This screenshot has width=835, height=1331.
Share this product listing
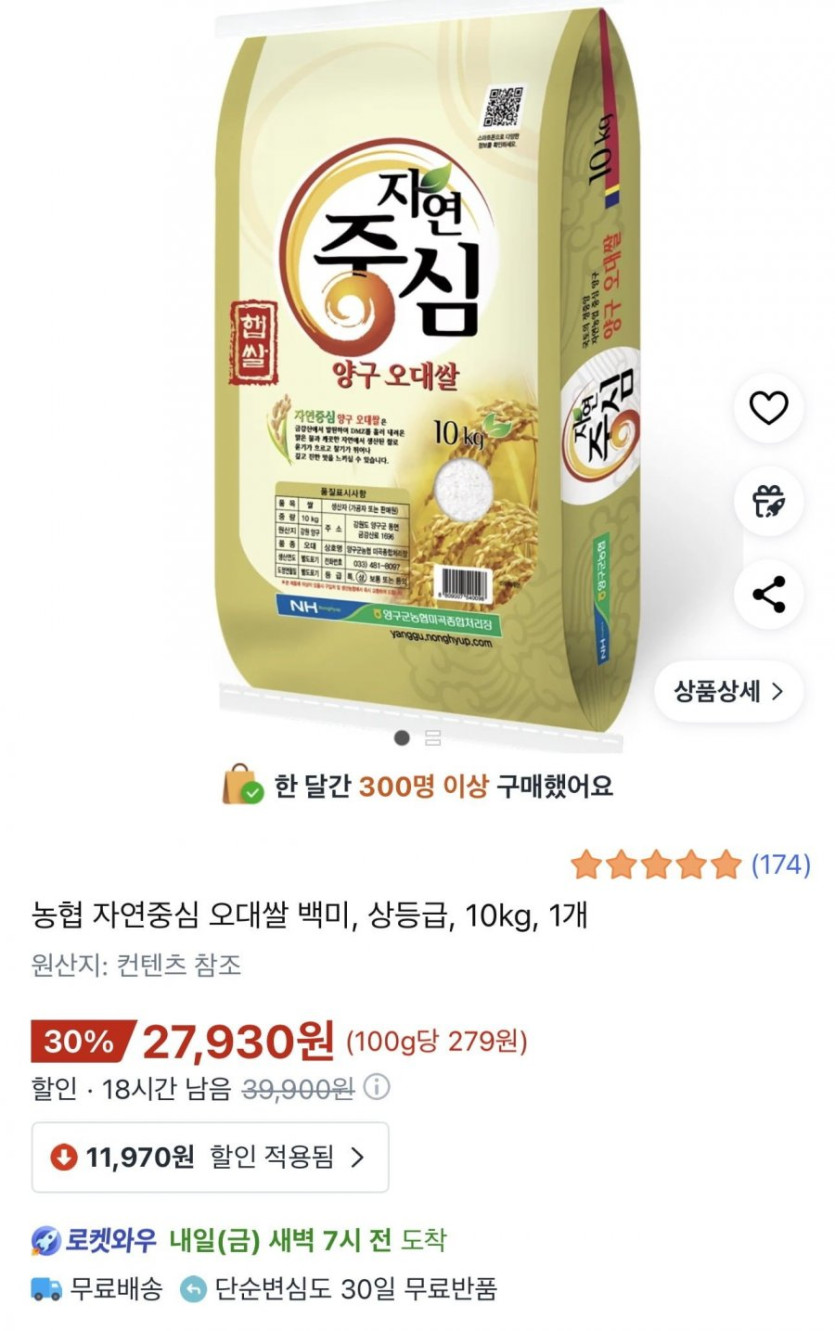(768, 595)
